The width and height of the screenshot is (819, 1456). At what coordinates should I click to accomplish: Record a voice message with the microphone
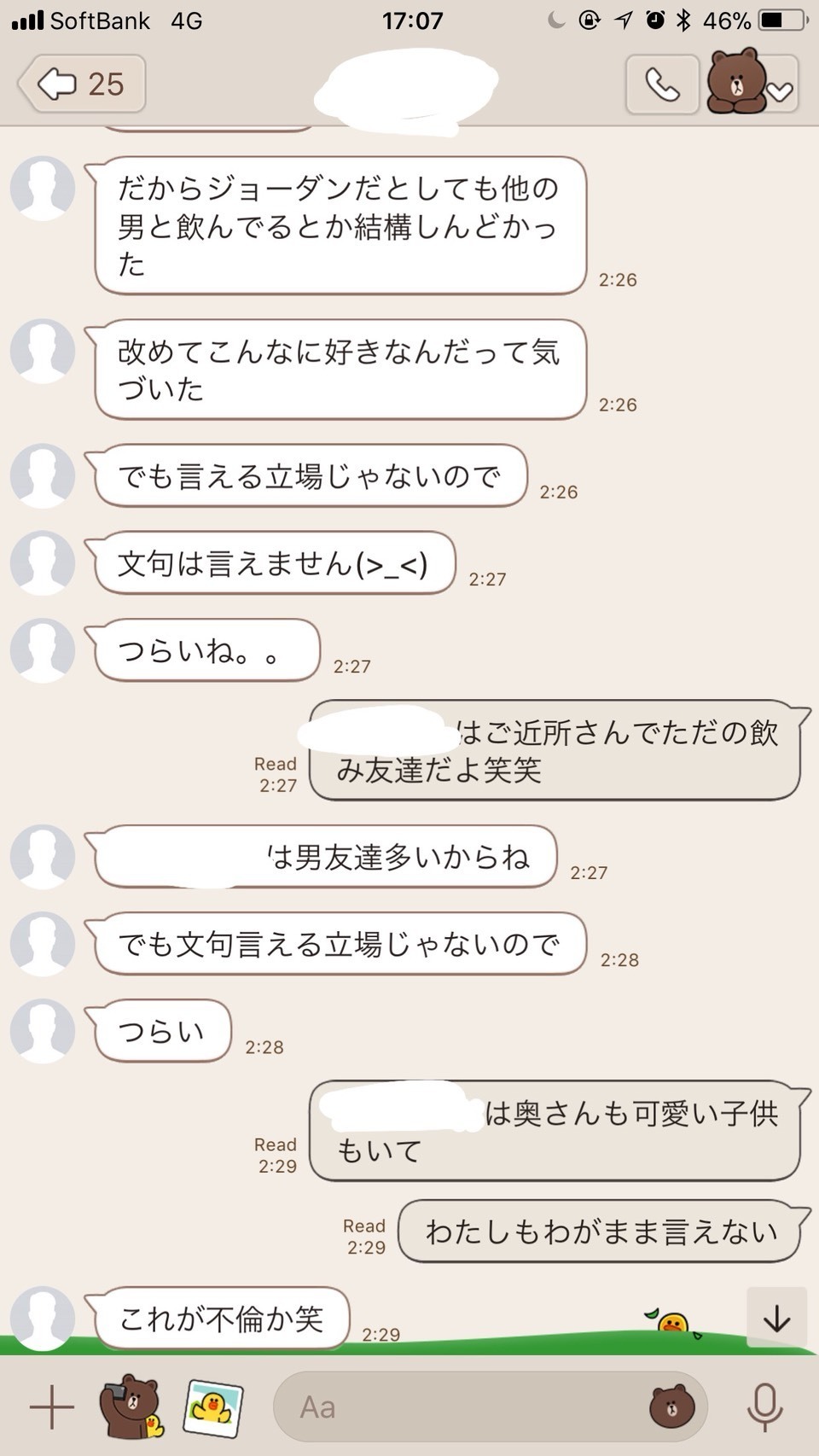tap(764, 1406)
